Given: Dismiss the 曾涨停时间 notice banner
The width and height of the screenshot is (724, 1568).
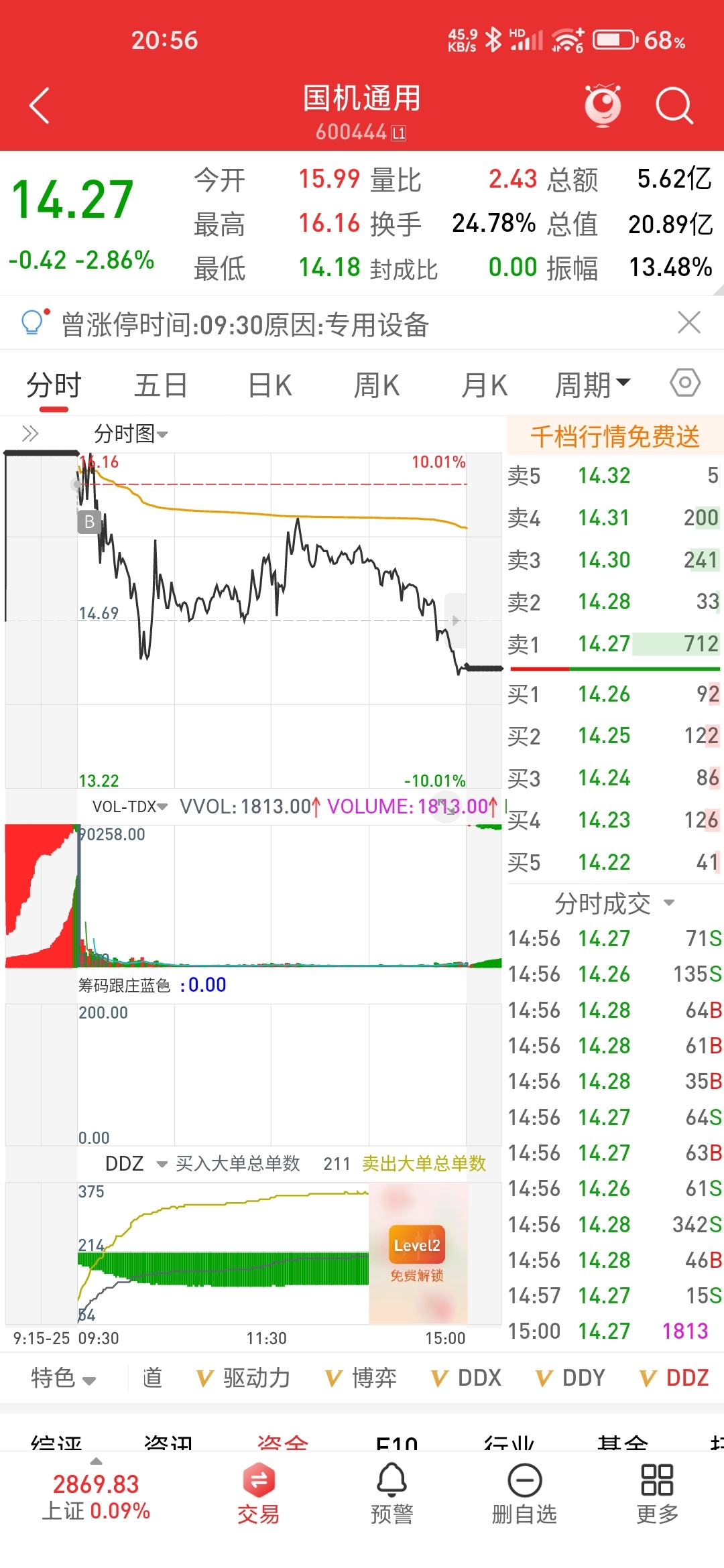Looking at the screenshot, I should [x=689, y=322].
